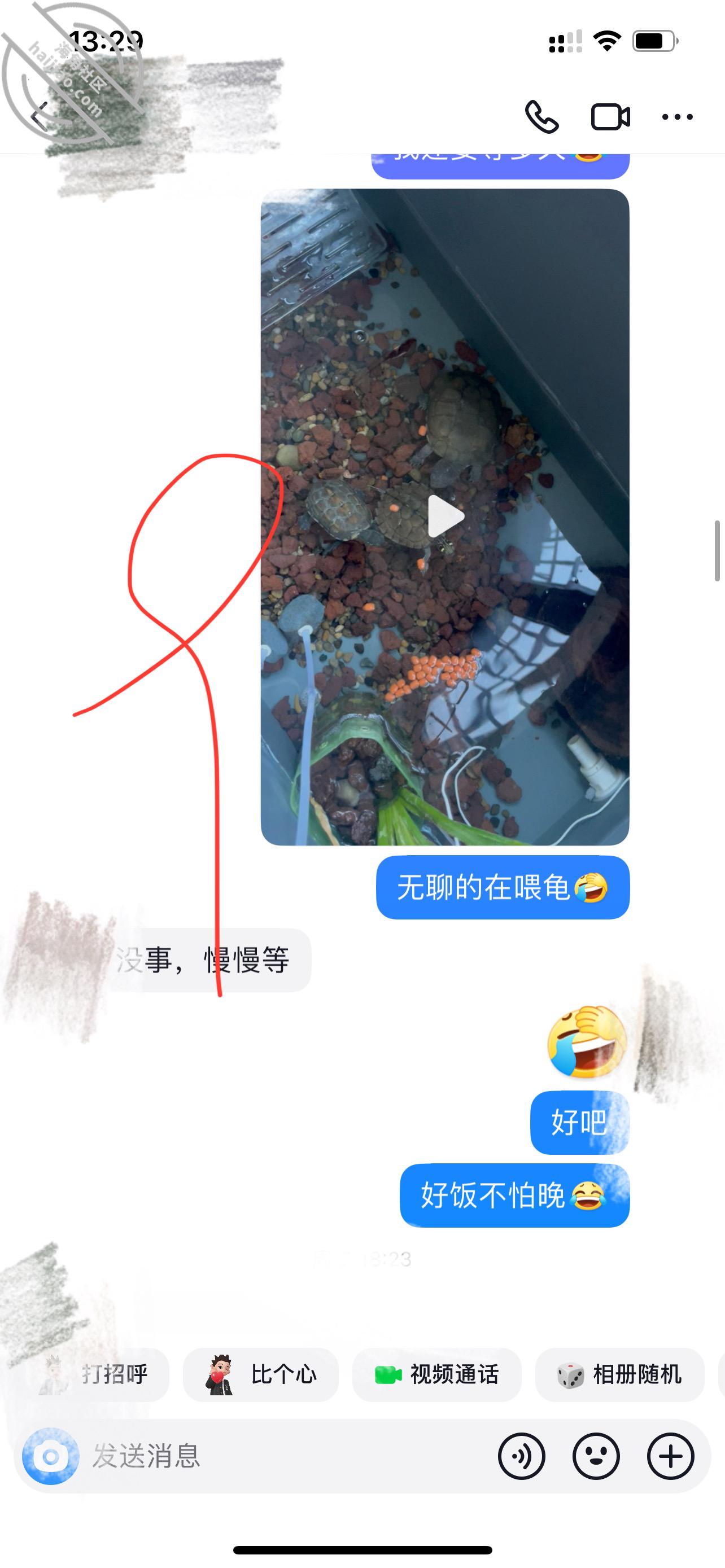This screenshot has width=725, height=1568.
Task: Focus the 发送消息 text field
Action: [286, 1456]
